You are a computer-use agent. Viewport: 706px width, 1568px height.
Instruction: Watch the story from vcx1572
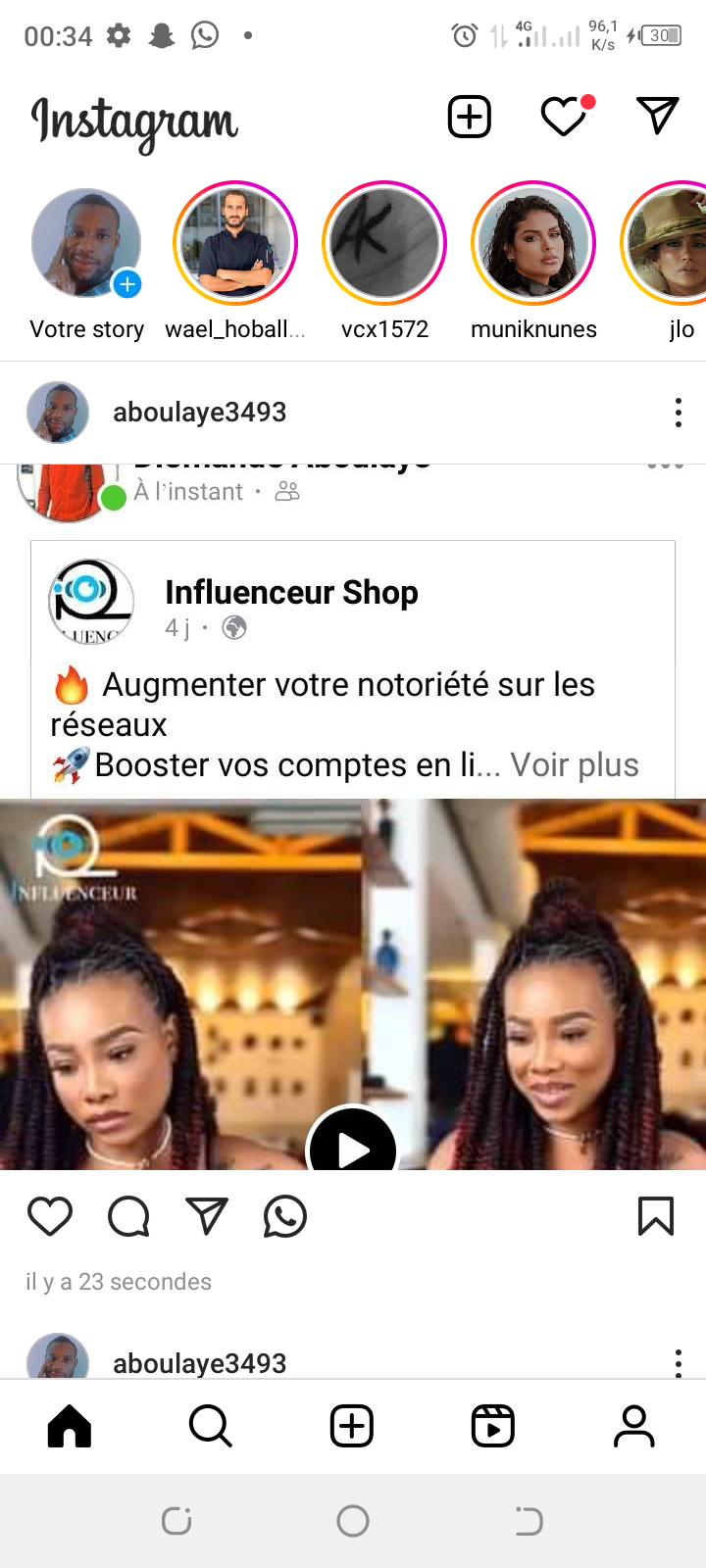384,244
